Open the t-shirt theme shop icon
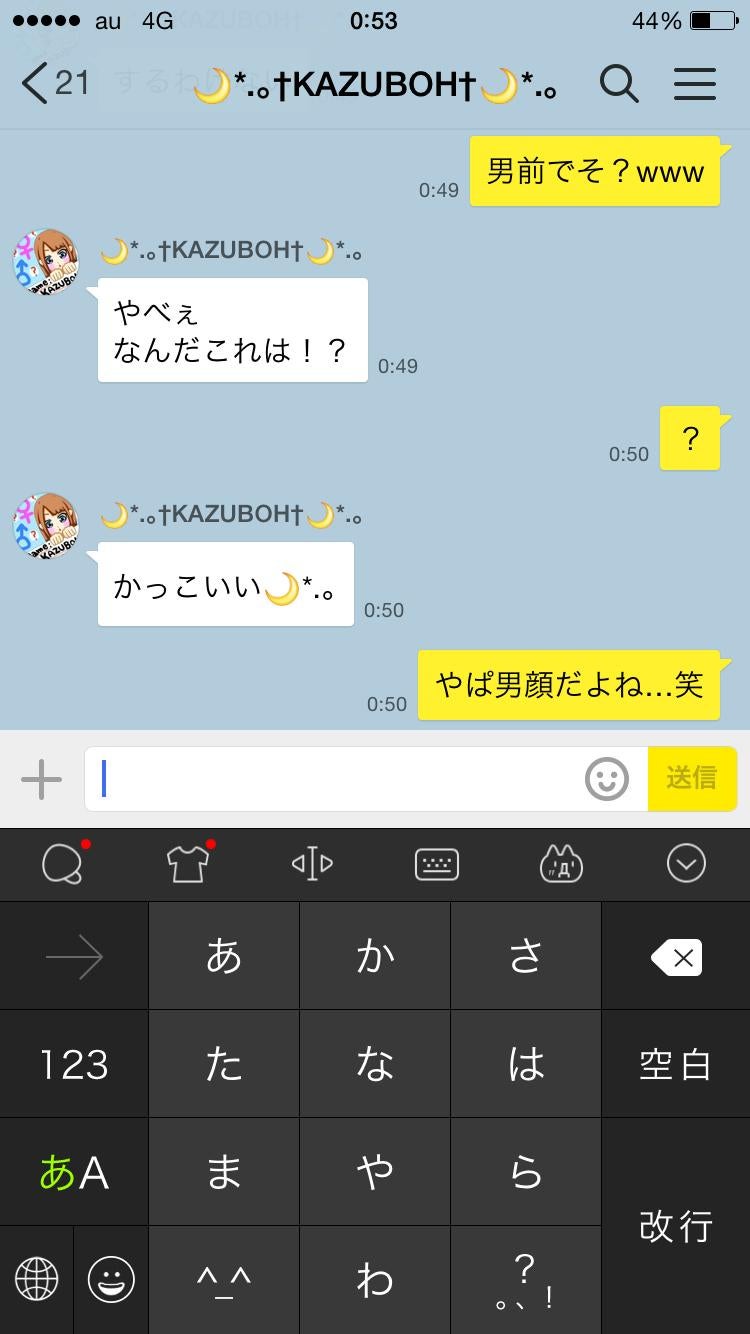Image resolution: width=750 pixels, height=1334 pixels. point(187,864)
